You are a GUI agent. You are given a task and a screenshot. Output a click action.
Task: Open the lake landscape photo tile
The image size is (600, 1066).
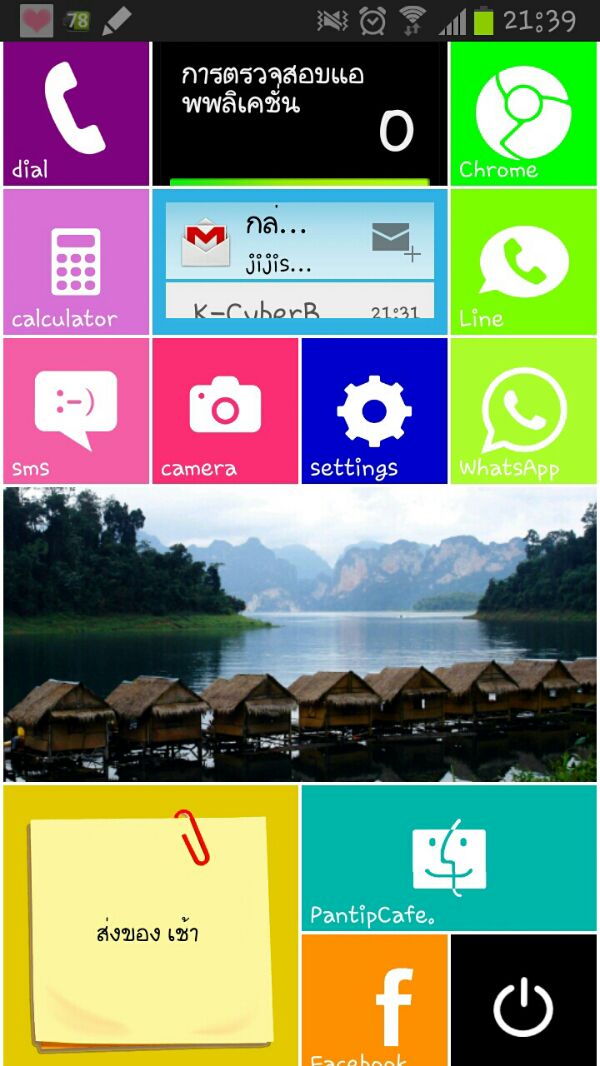(300, 634)
